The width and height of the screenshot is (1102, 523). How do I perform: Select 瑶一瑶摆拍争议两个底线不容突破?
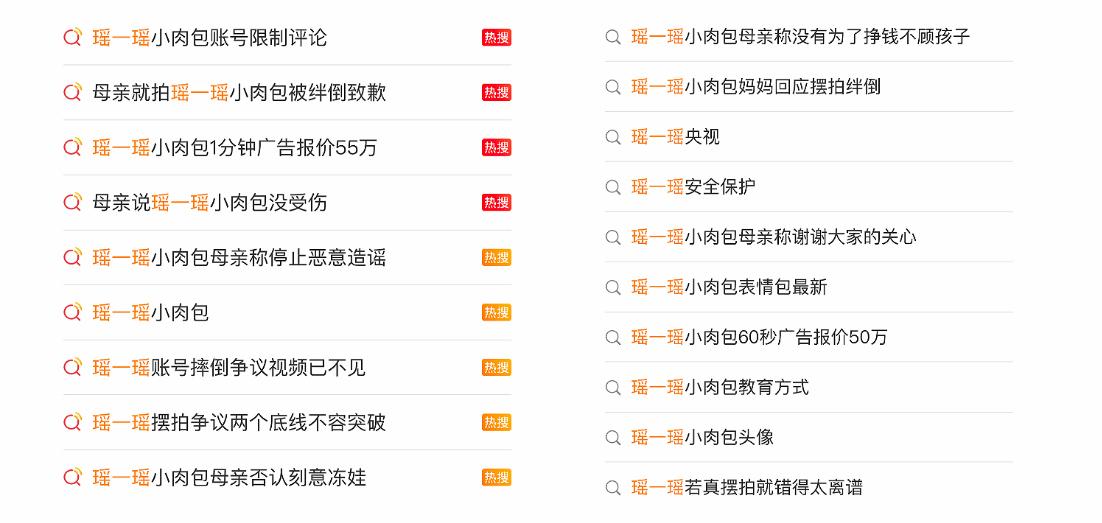(239, 423)
